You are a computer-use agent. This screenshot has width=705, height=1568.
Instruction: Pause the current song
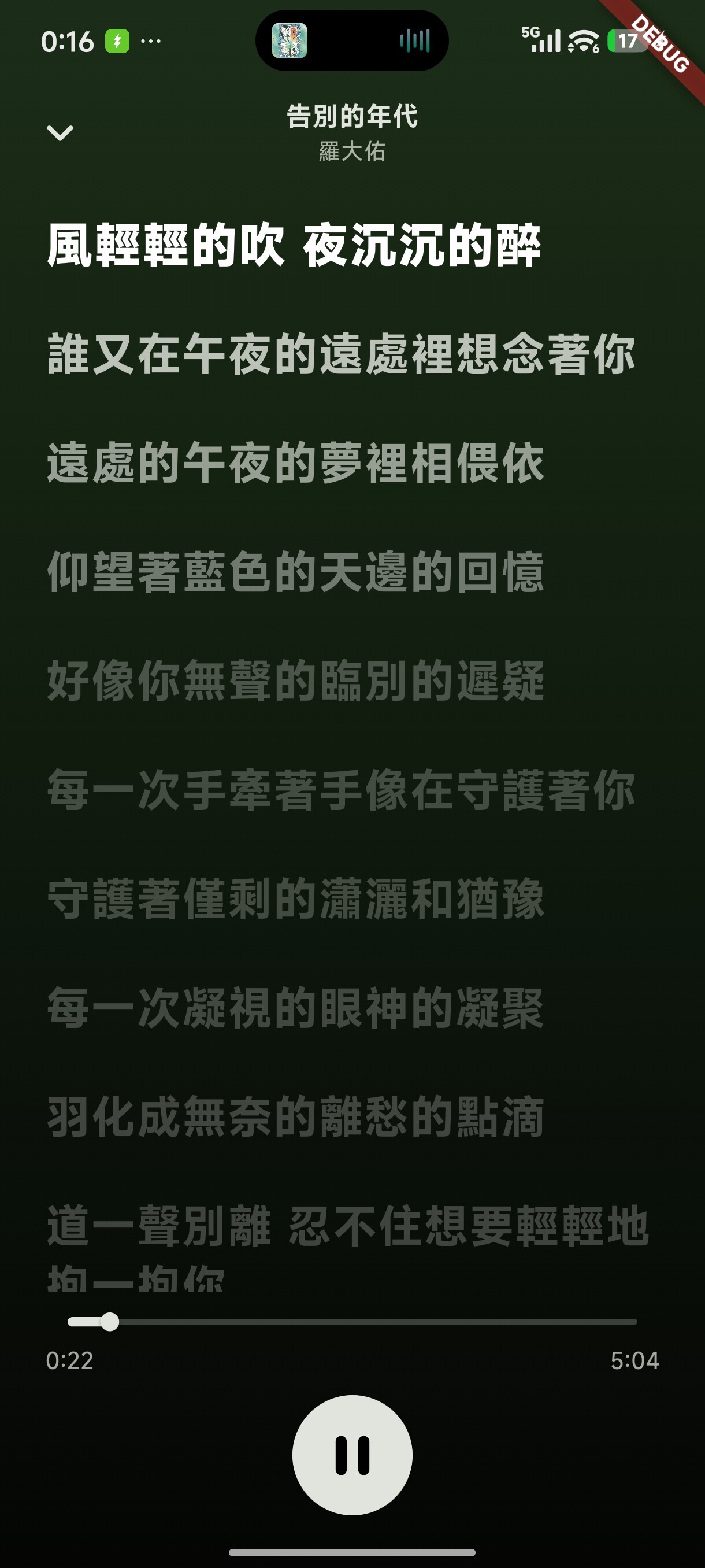click(352, 1455)
